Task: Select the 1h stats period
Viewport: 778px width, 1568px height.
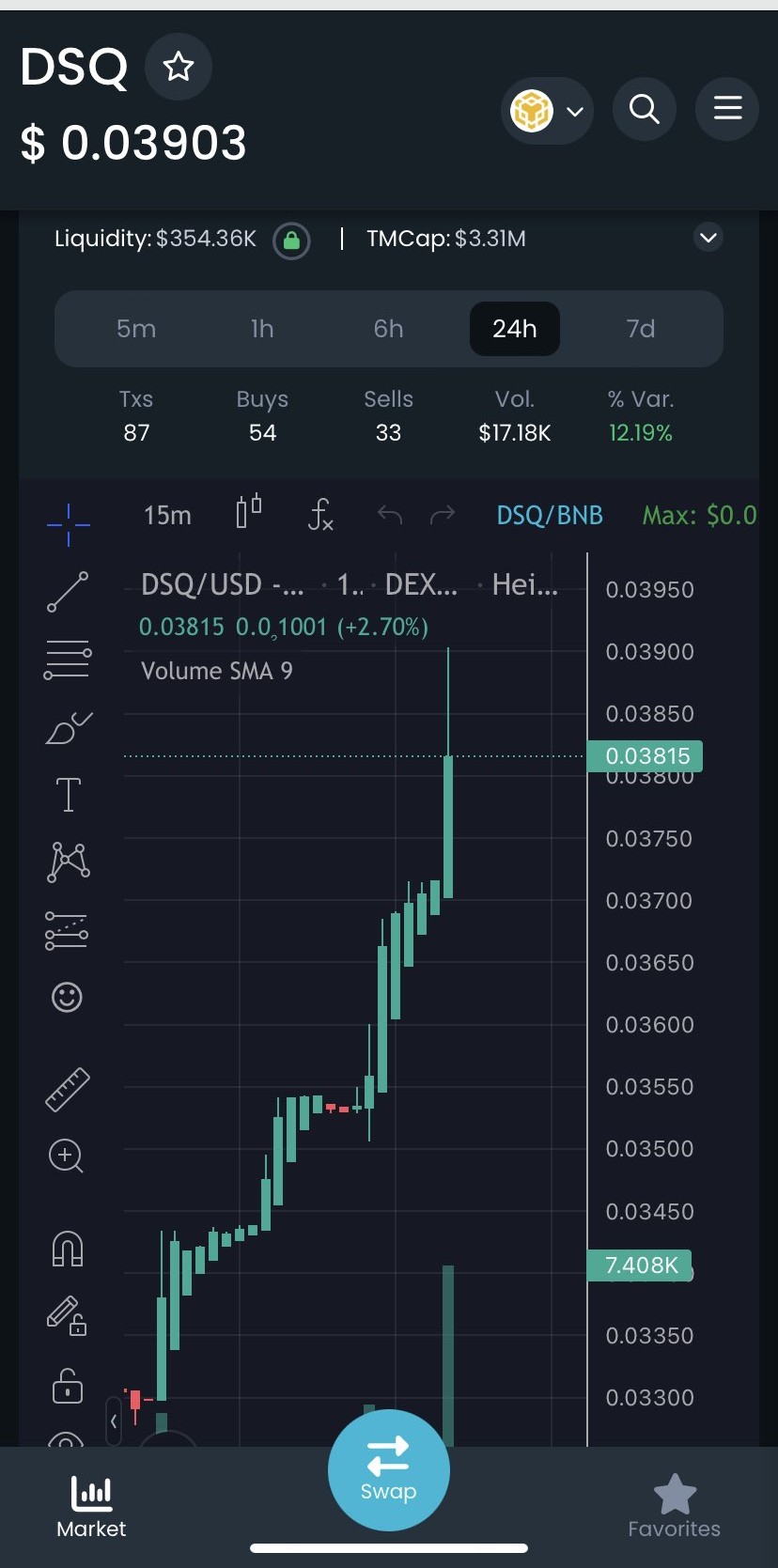Action: click(262, 329)
